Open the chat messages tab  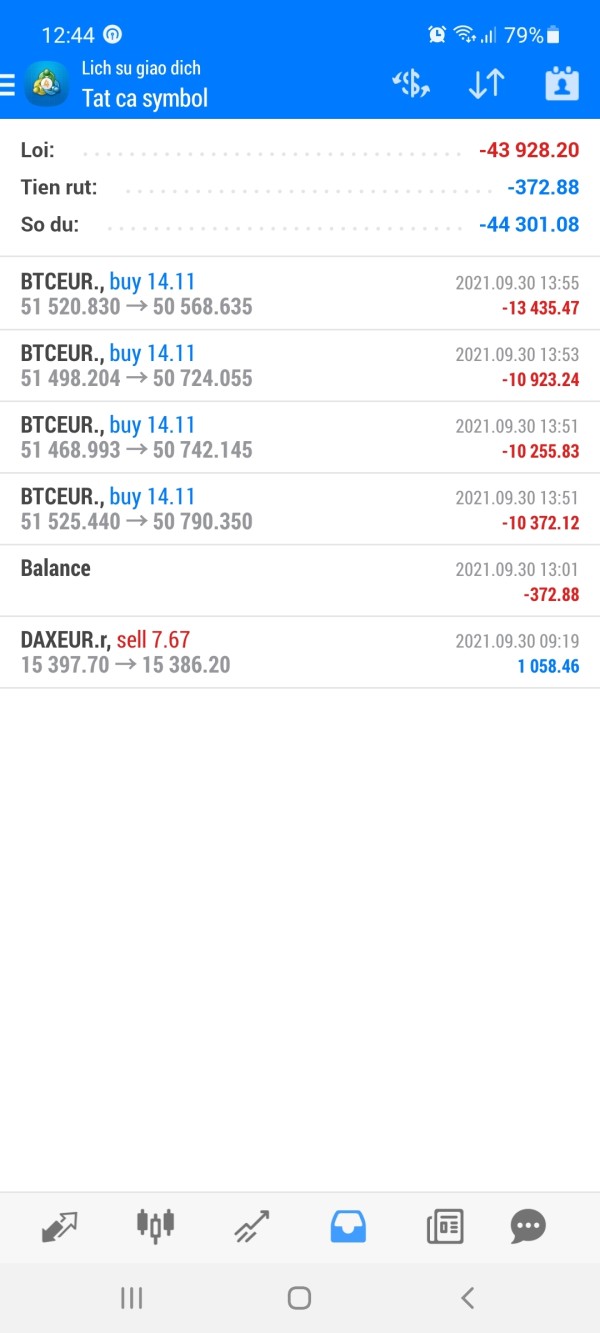tap(528, 1225)
